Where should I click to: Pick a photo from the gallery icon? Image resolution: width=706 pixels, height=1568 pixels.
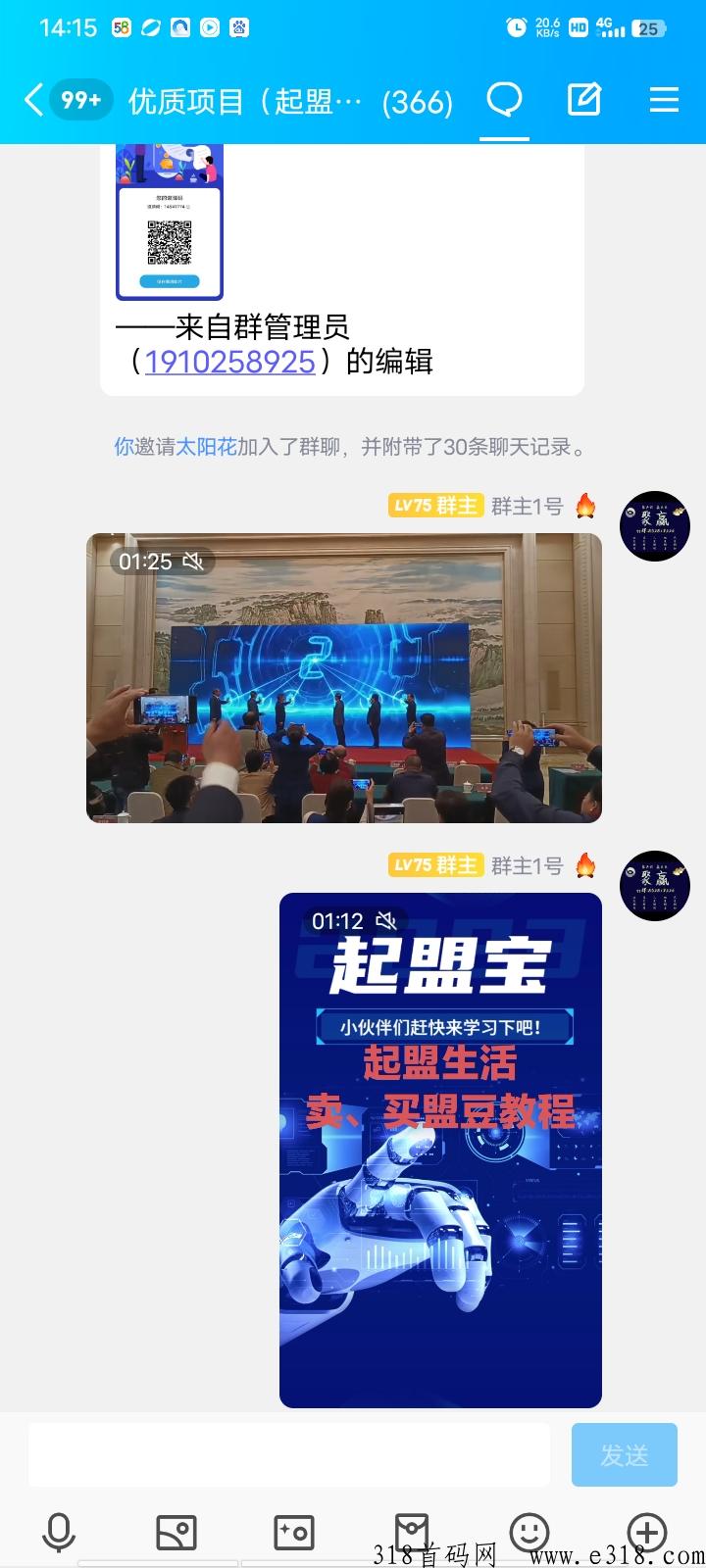coord(176,1531)
